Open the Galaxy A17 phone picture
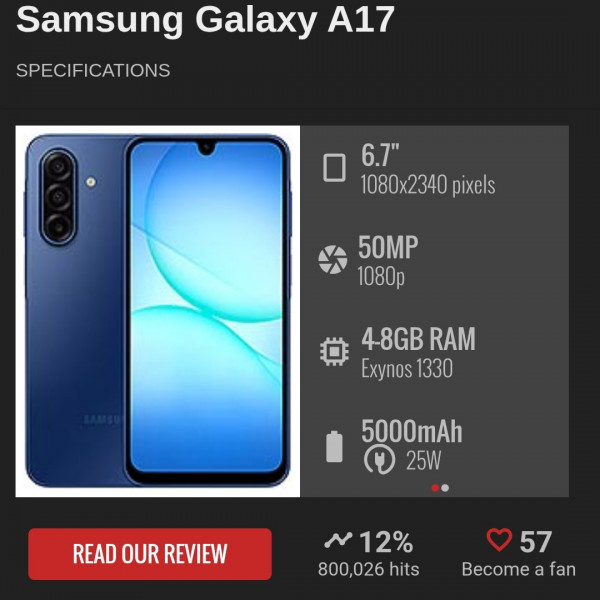 point(158,311)
